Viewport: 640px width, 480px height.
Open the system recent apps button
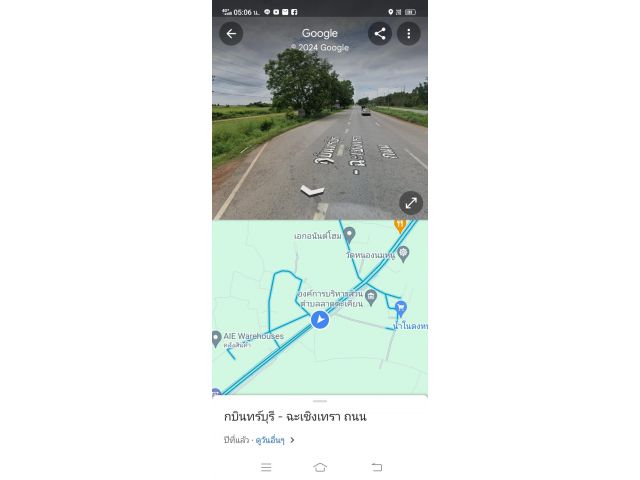(266, 467)
